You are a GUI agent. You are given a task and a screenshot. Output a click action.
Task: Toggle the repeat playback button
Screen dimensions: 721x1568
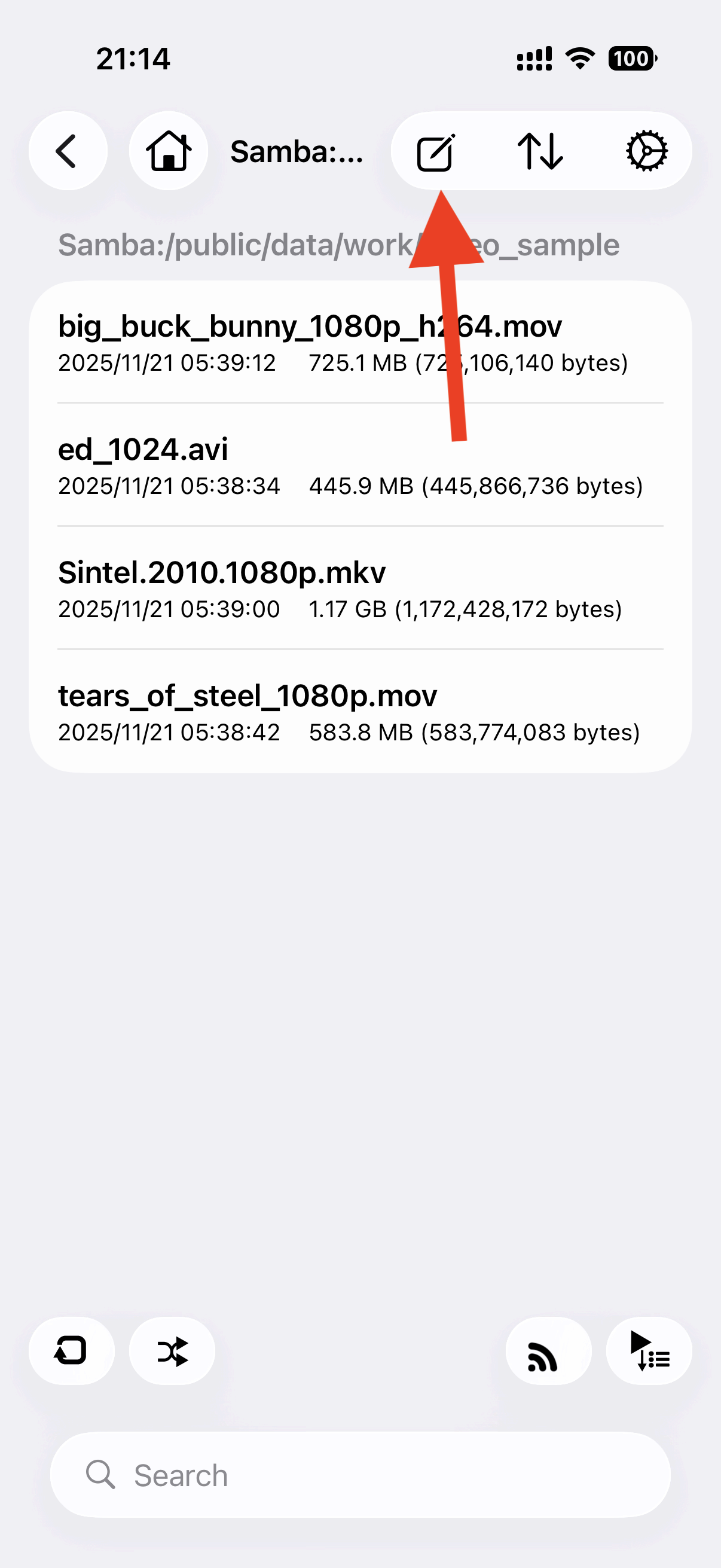click(x=71, y=1352)
